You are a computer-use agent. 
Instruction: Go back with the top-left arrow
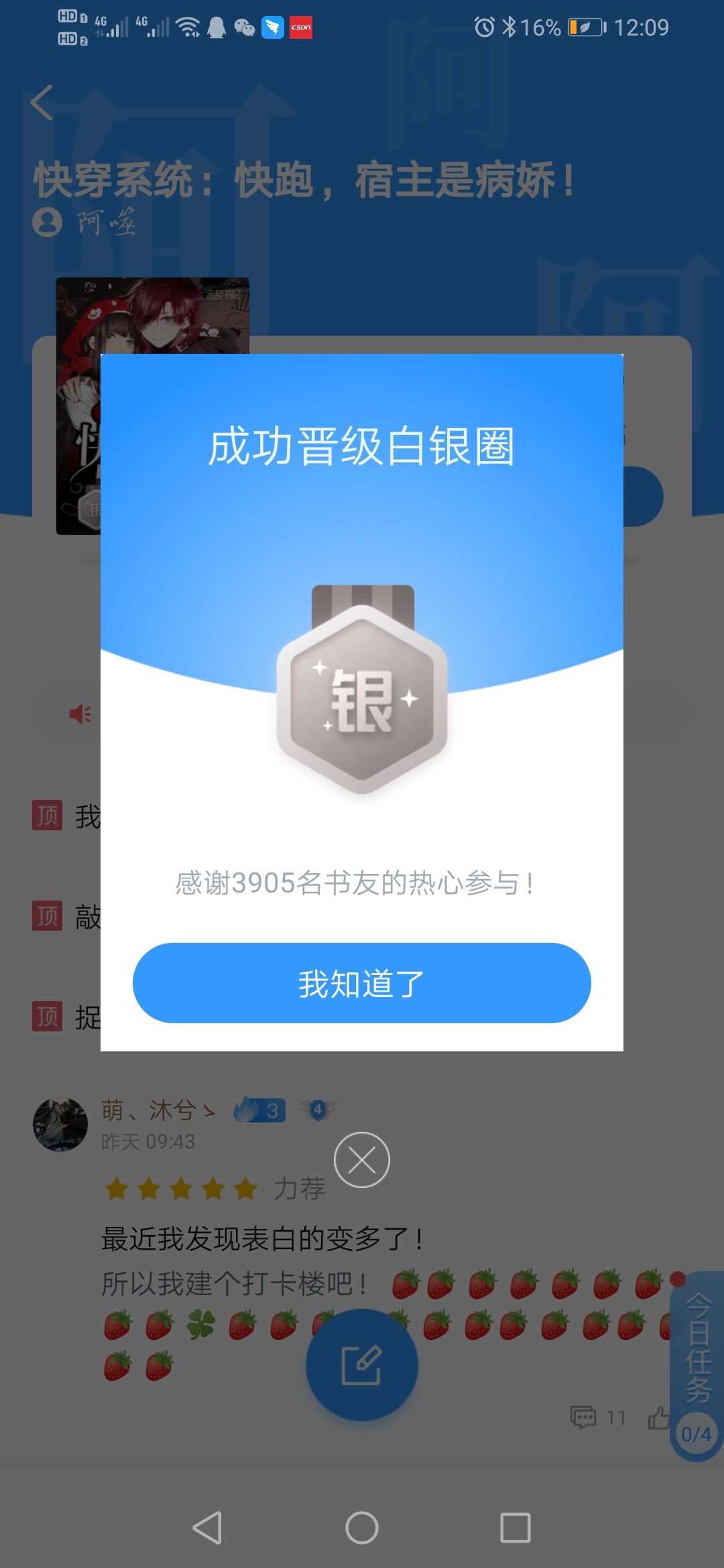[42, 103]
